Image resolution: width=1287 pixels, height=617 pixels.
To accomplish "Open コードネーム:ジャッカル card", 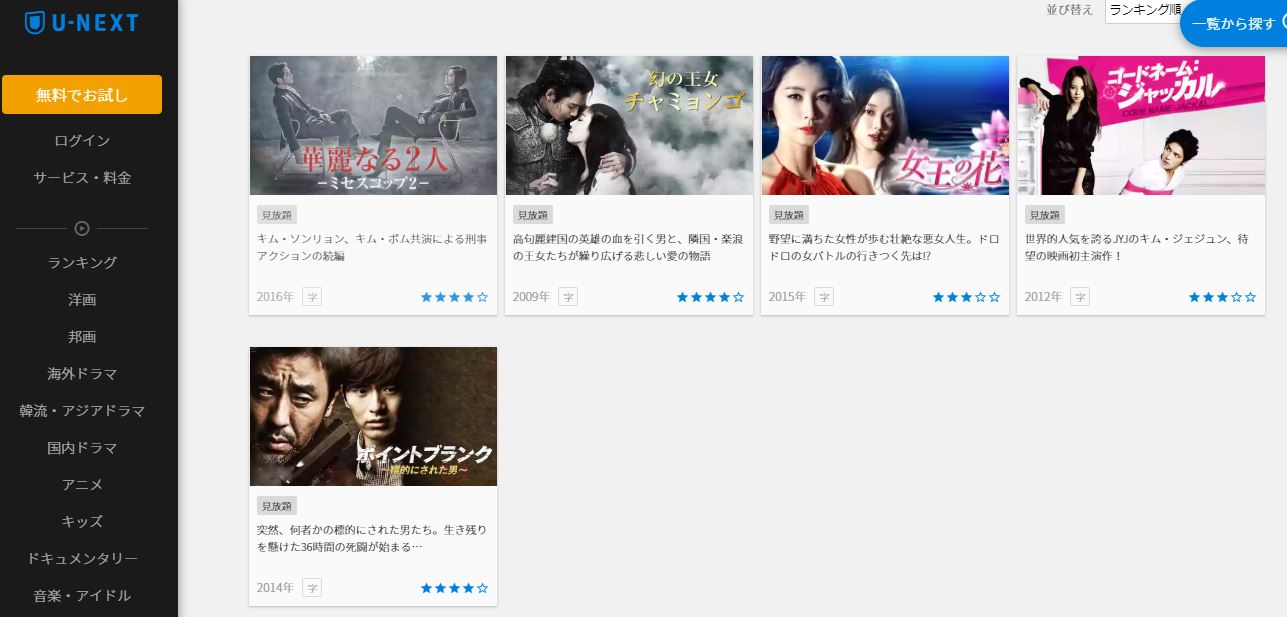I will [x=1141, y=126].
